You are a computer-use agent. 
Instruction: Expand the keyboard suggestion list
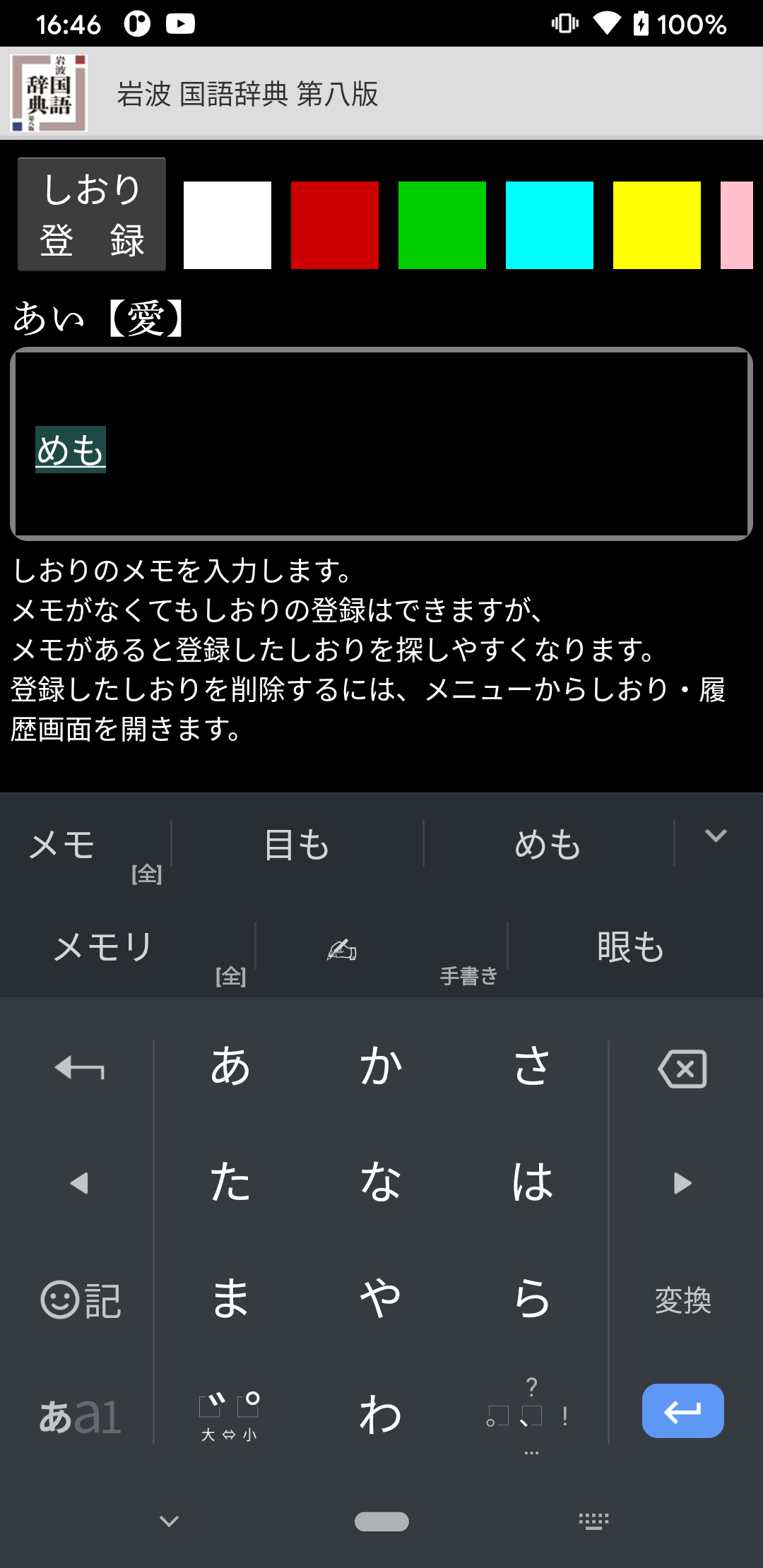pyautogui.click(x=716, y=836)
